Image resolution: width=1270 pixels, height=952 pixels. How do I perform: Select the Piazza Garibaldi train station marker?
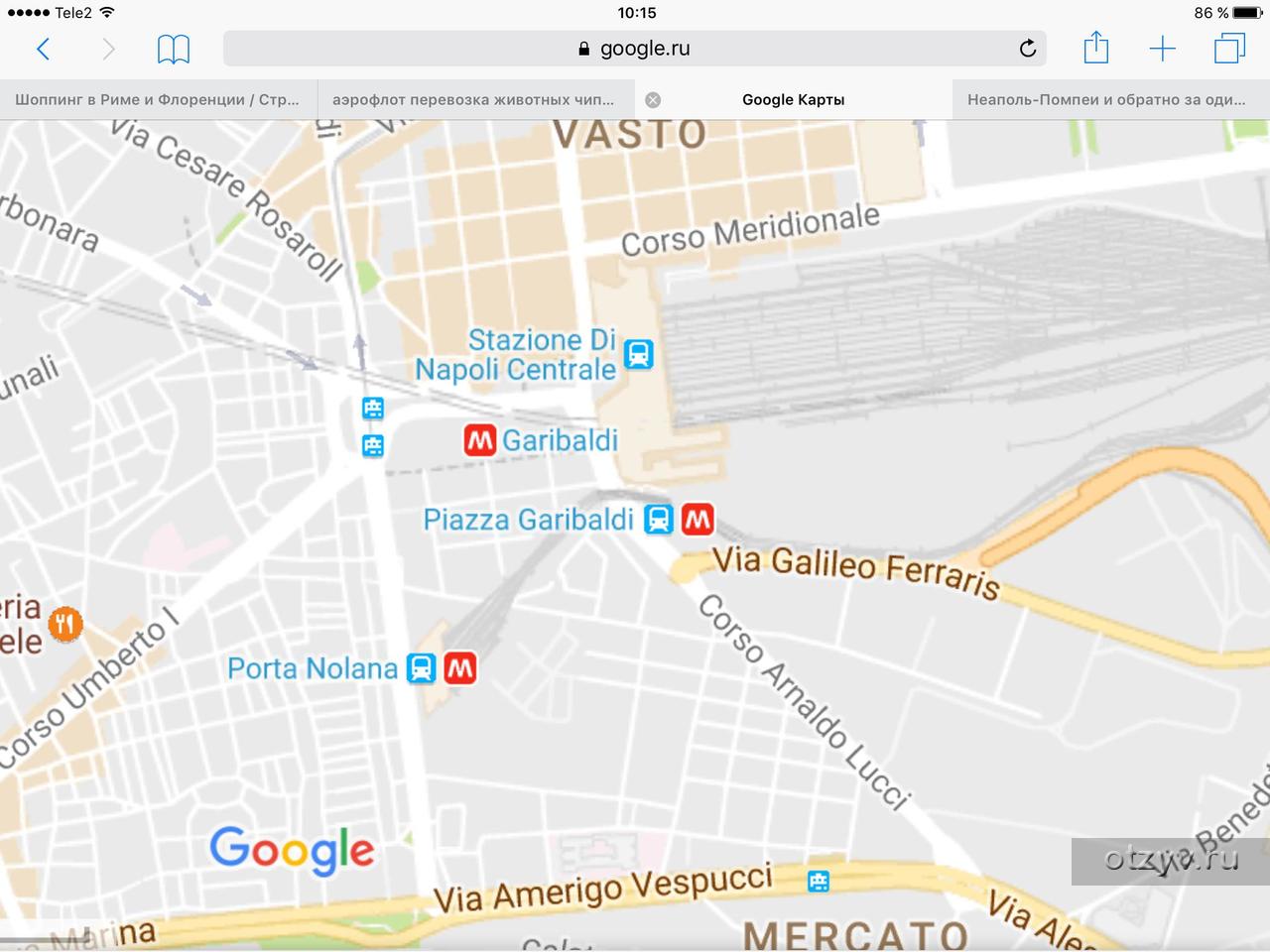(x=659, y=519)
